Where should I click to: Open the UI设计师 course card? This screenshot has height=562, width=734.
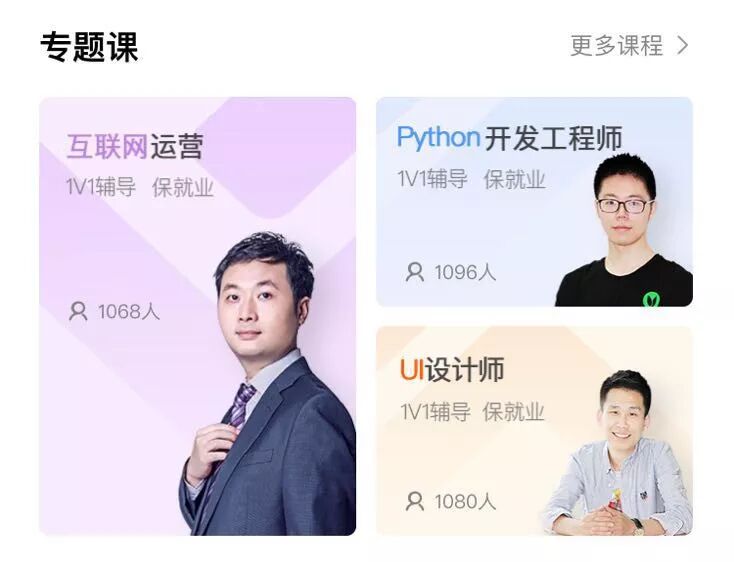click(534, 431)
